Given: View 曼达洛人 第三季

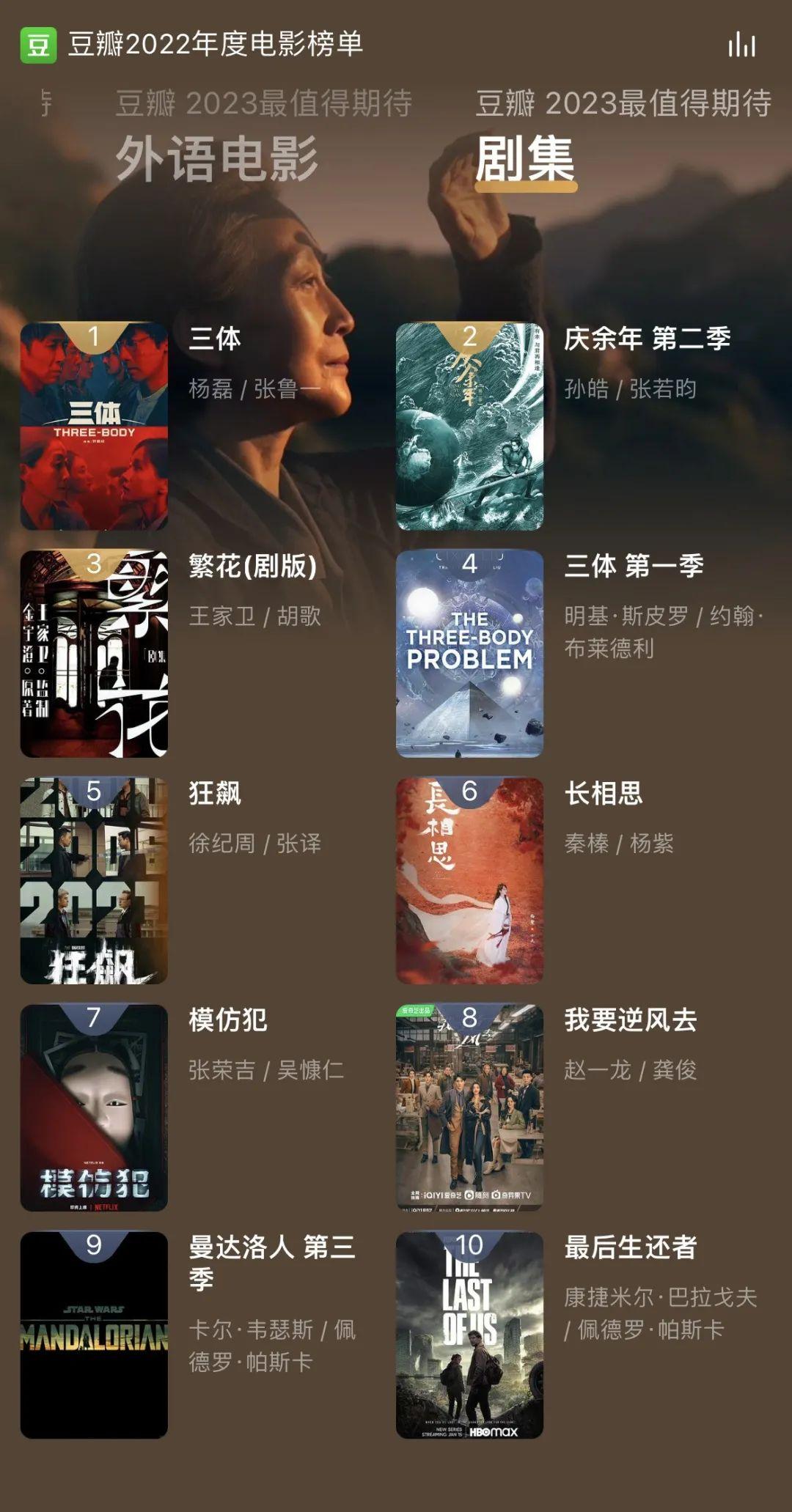Looking at the screenshot, I should pos(94,1335).
